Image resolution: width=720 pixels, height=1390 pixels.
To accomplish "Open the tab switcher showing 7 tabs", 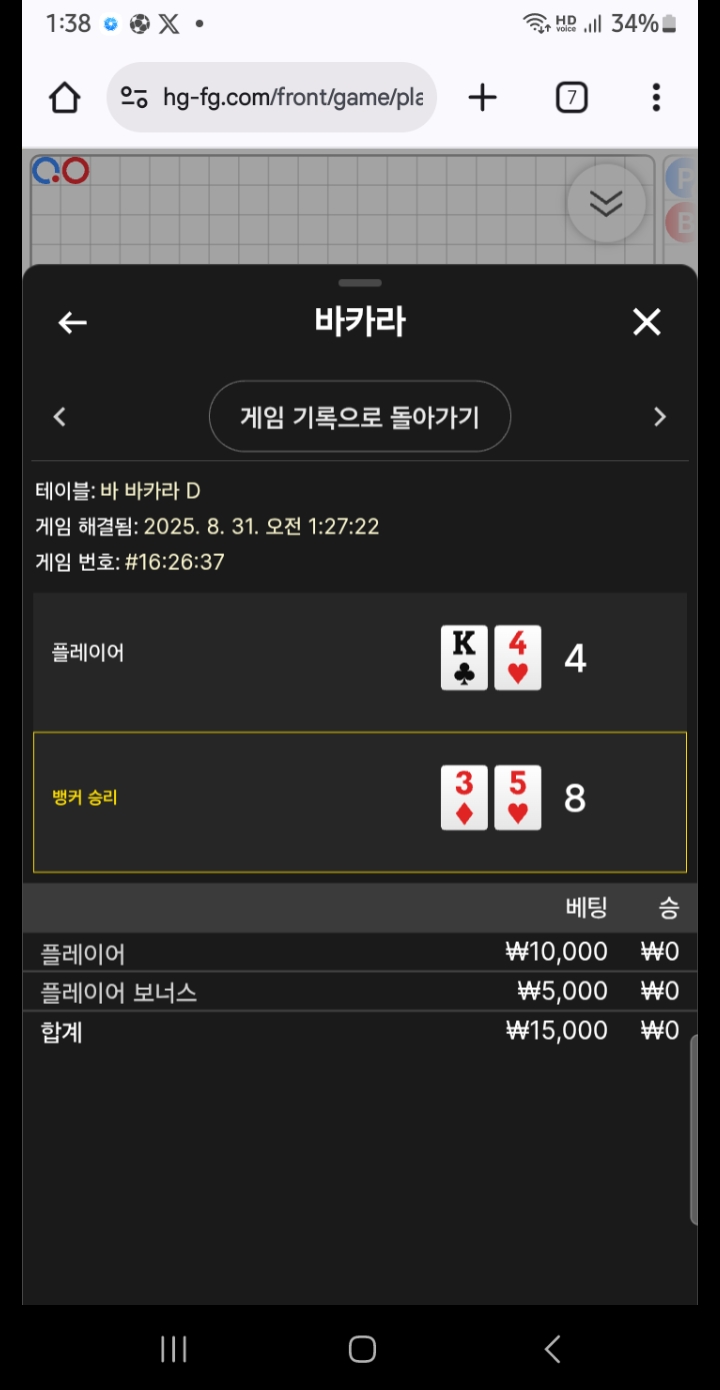I will 571,97.
